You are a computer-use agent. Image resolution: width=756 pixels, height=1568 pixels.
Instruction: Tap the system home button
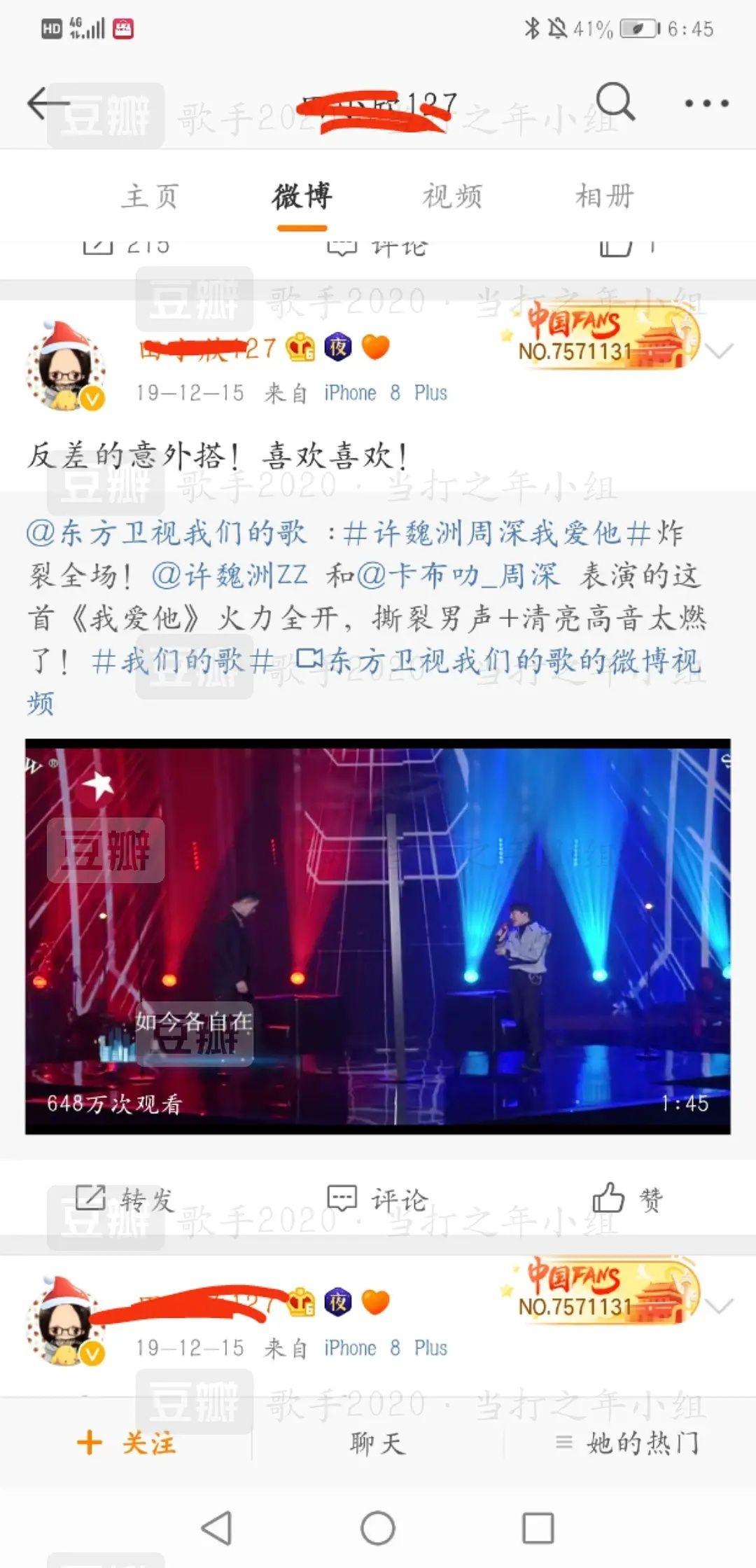tap(378, 1527)
